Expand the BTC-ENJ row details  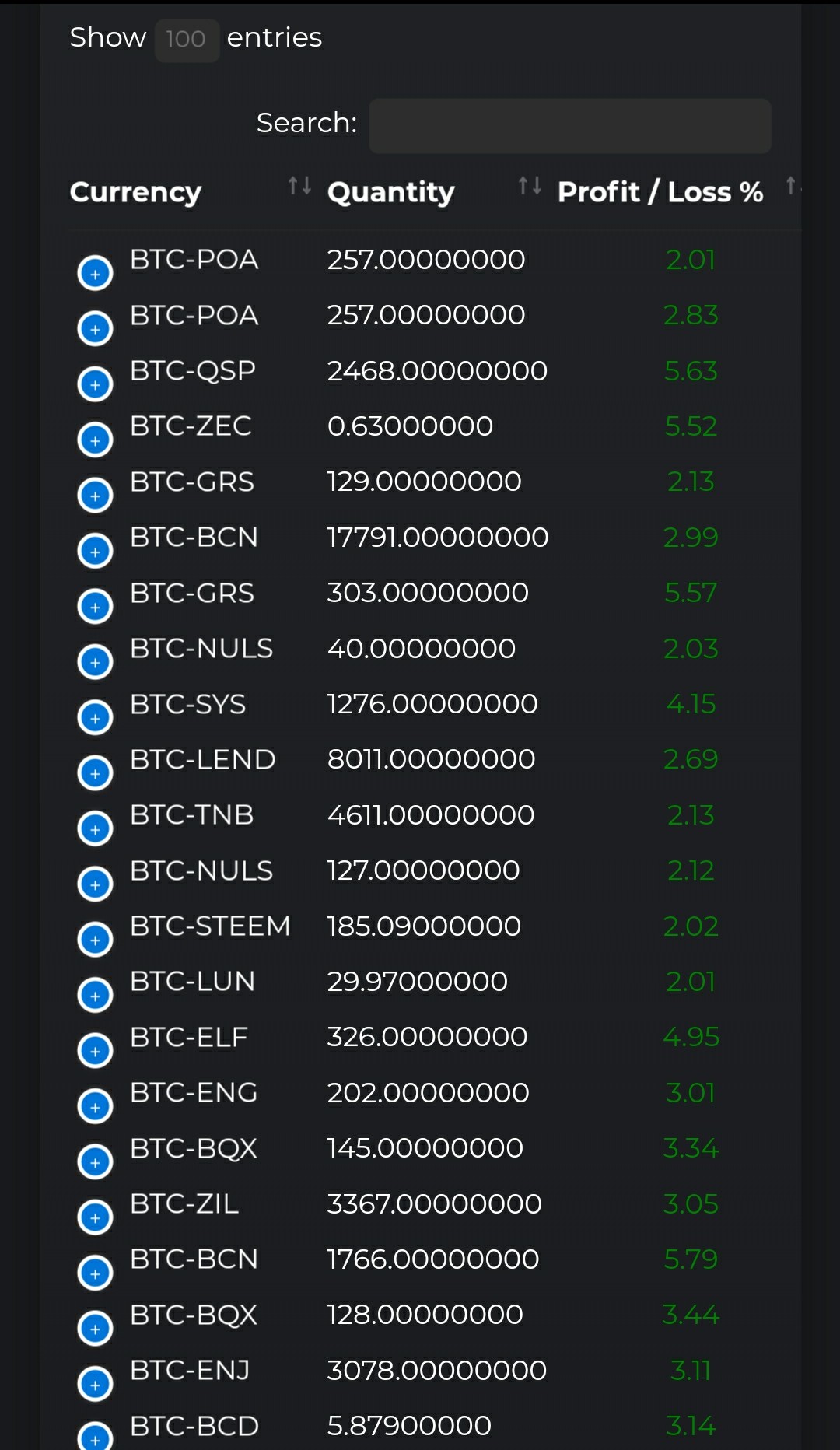[x=96, y=1384]
